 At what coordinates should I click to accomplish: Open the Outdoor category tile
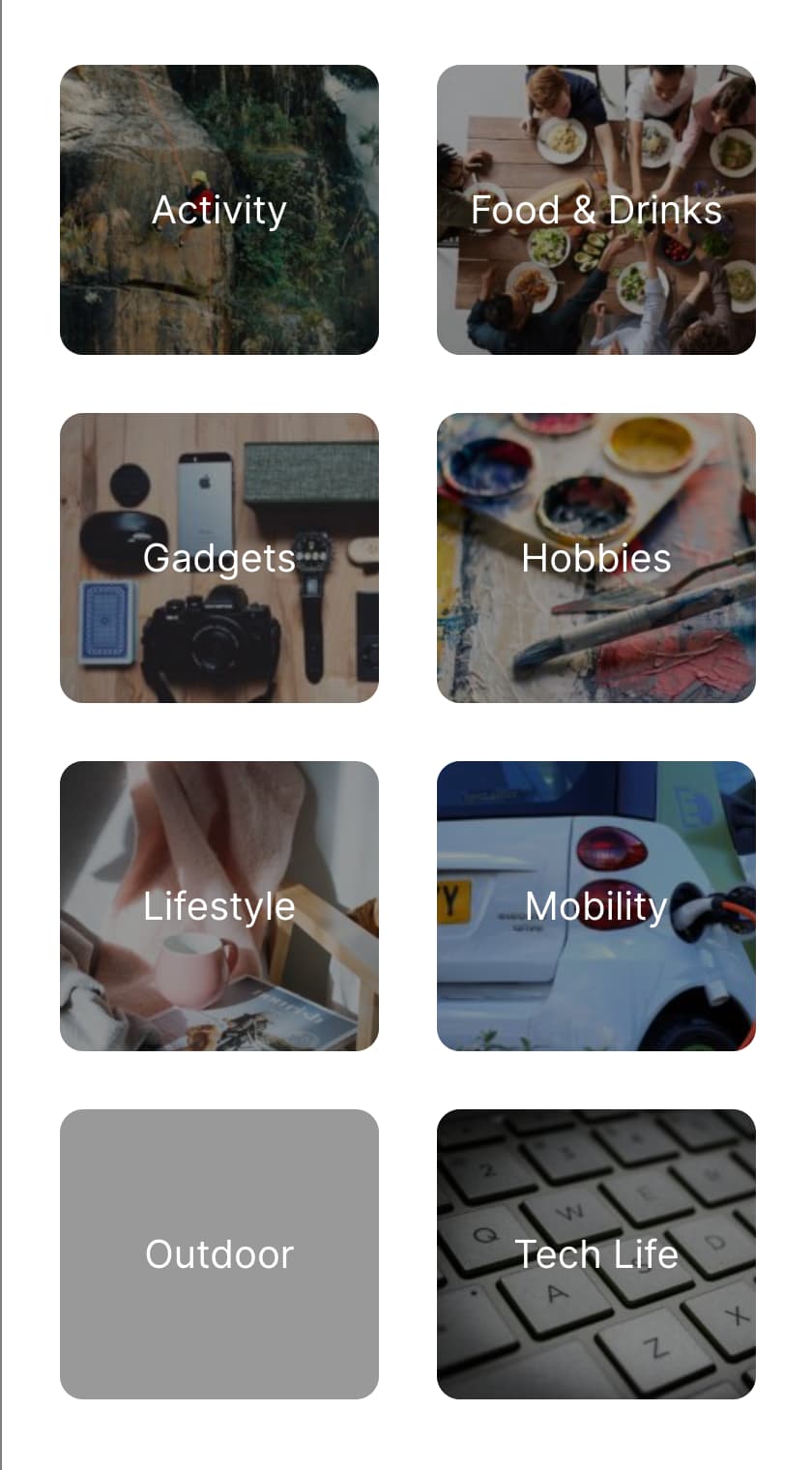coord(219,1254)
